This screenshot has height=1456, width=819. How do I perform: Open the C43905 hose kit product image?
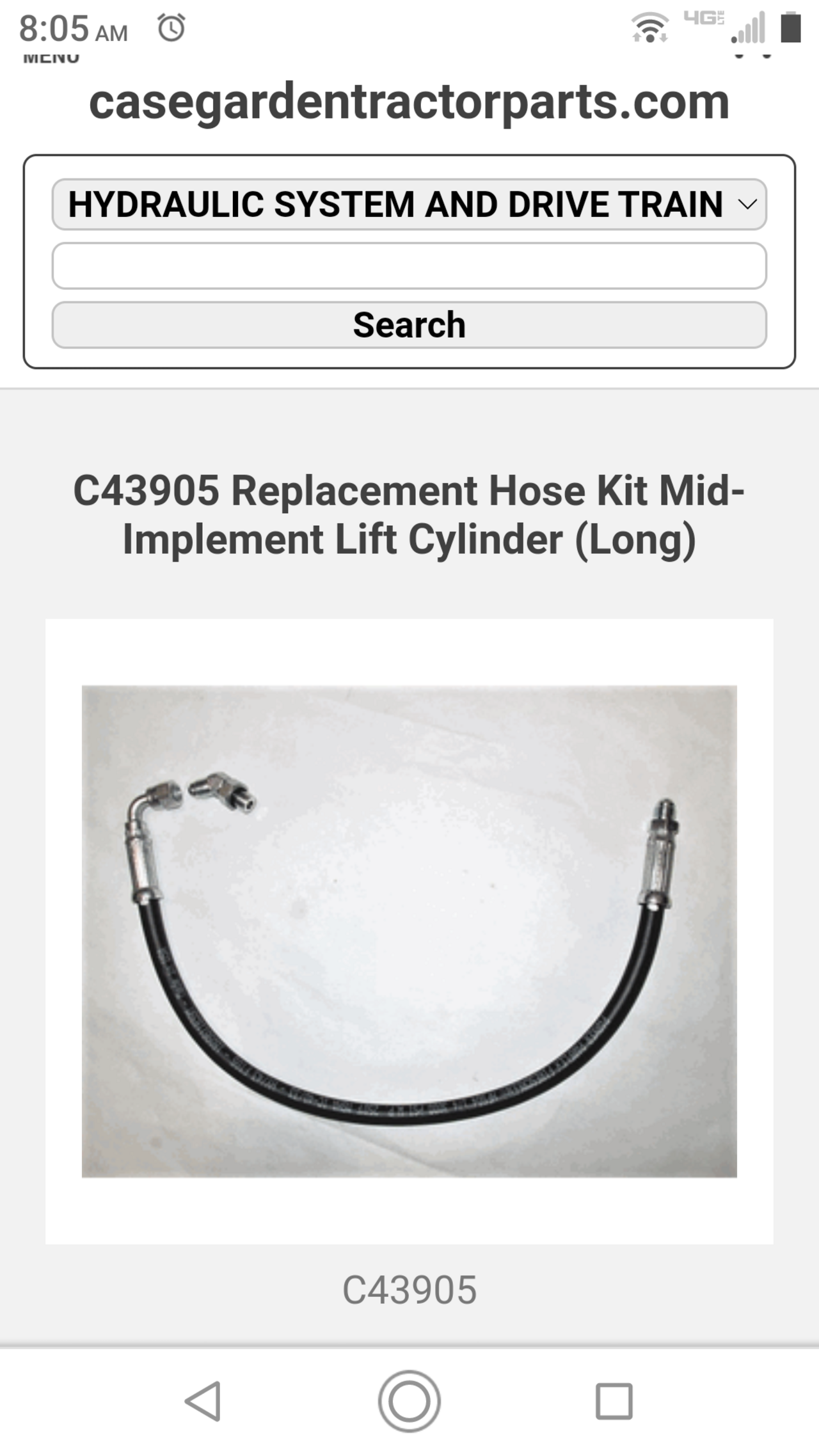click(409, 931)
